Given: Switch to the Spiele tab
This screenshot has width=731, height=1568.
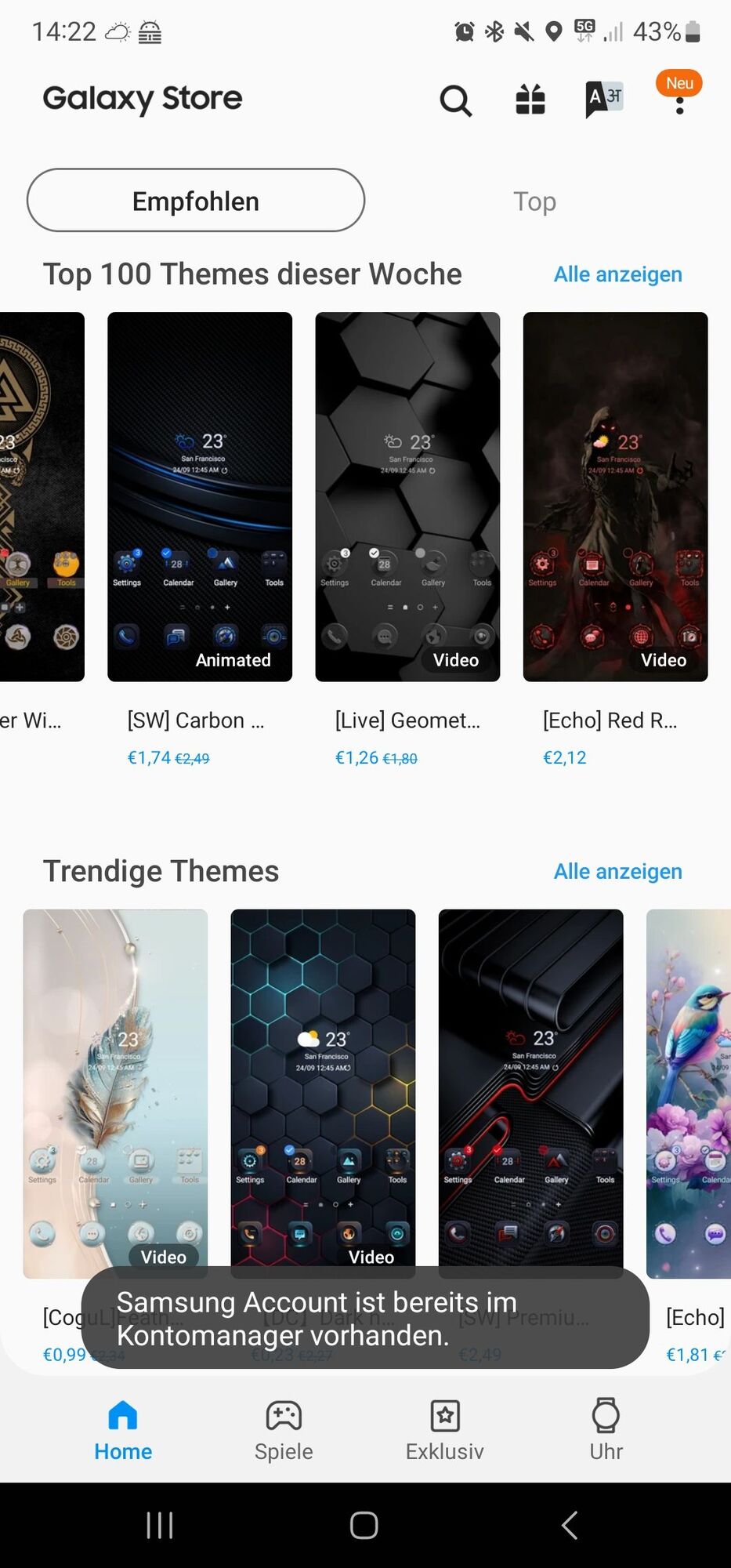Looking at the screenshot, I should [284, 1429].
